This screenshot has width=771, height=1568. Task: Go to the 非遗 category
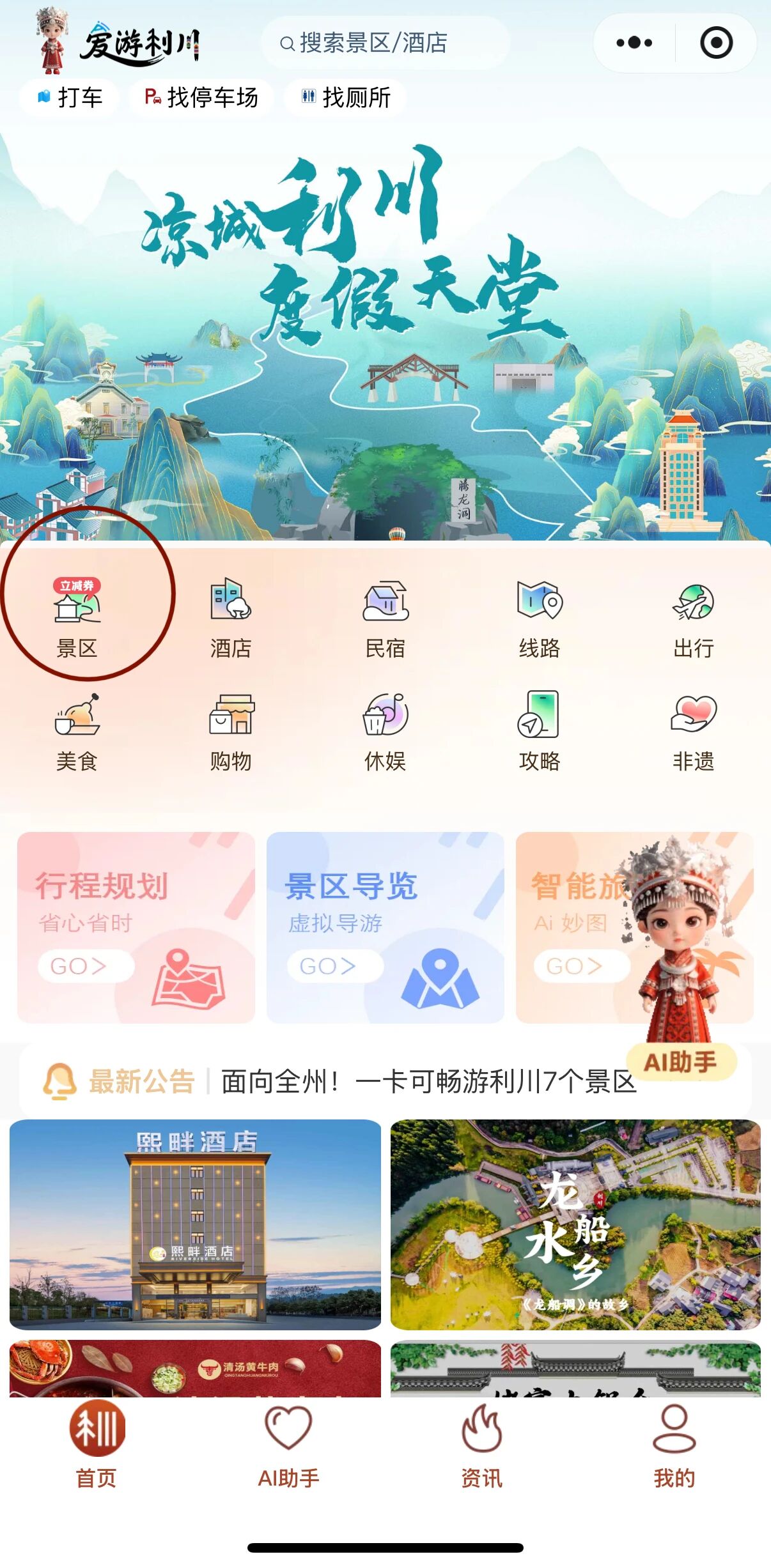[x=693, y=732]
